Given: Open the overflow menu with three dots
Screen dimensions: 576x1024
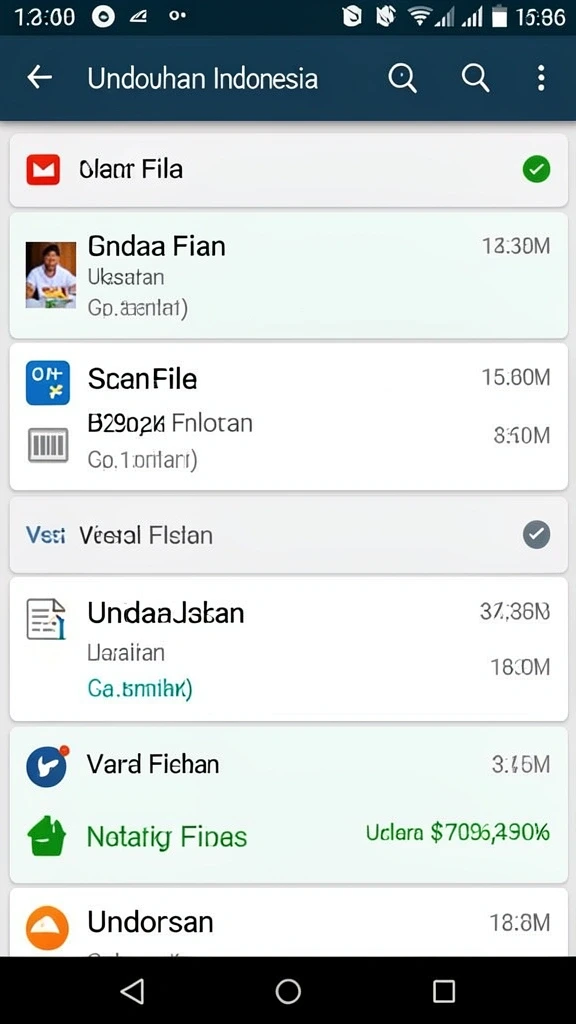Looking at the screenshot, I should click(541, 78).
